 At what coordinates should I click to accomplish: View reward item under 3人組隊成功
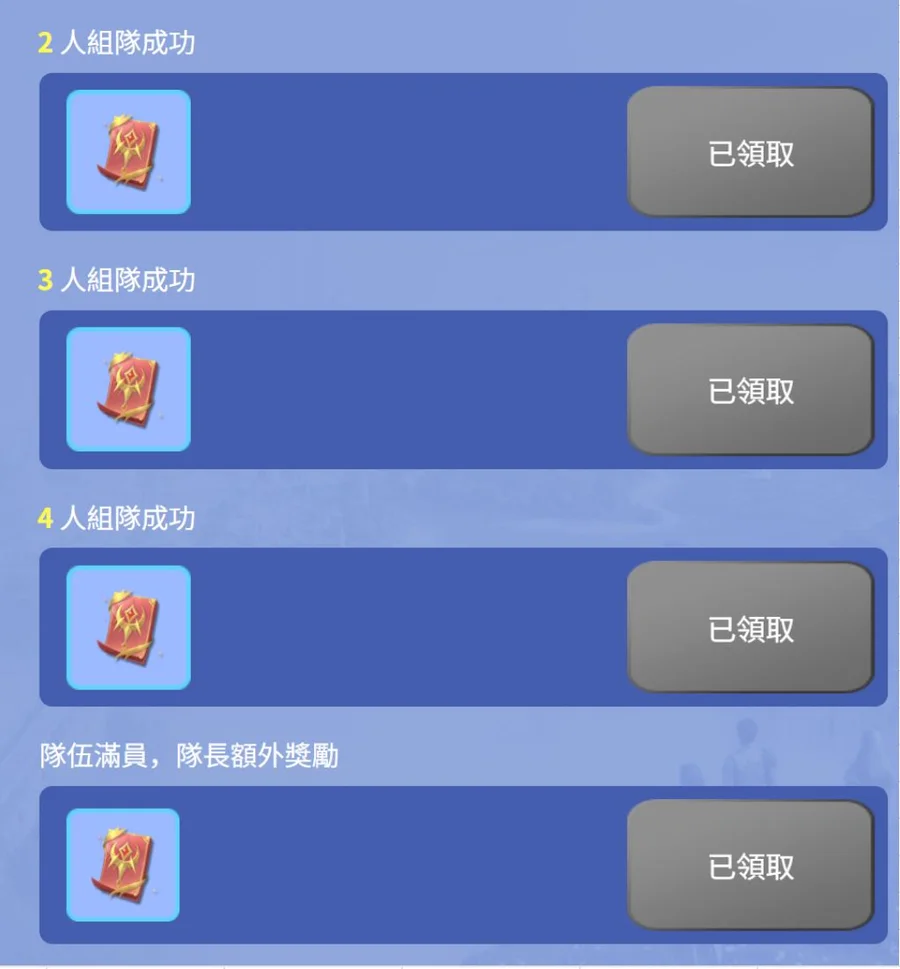[x=128, y=390]
